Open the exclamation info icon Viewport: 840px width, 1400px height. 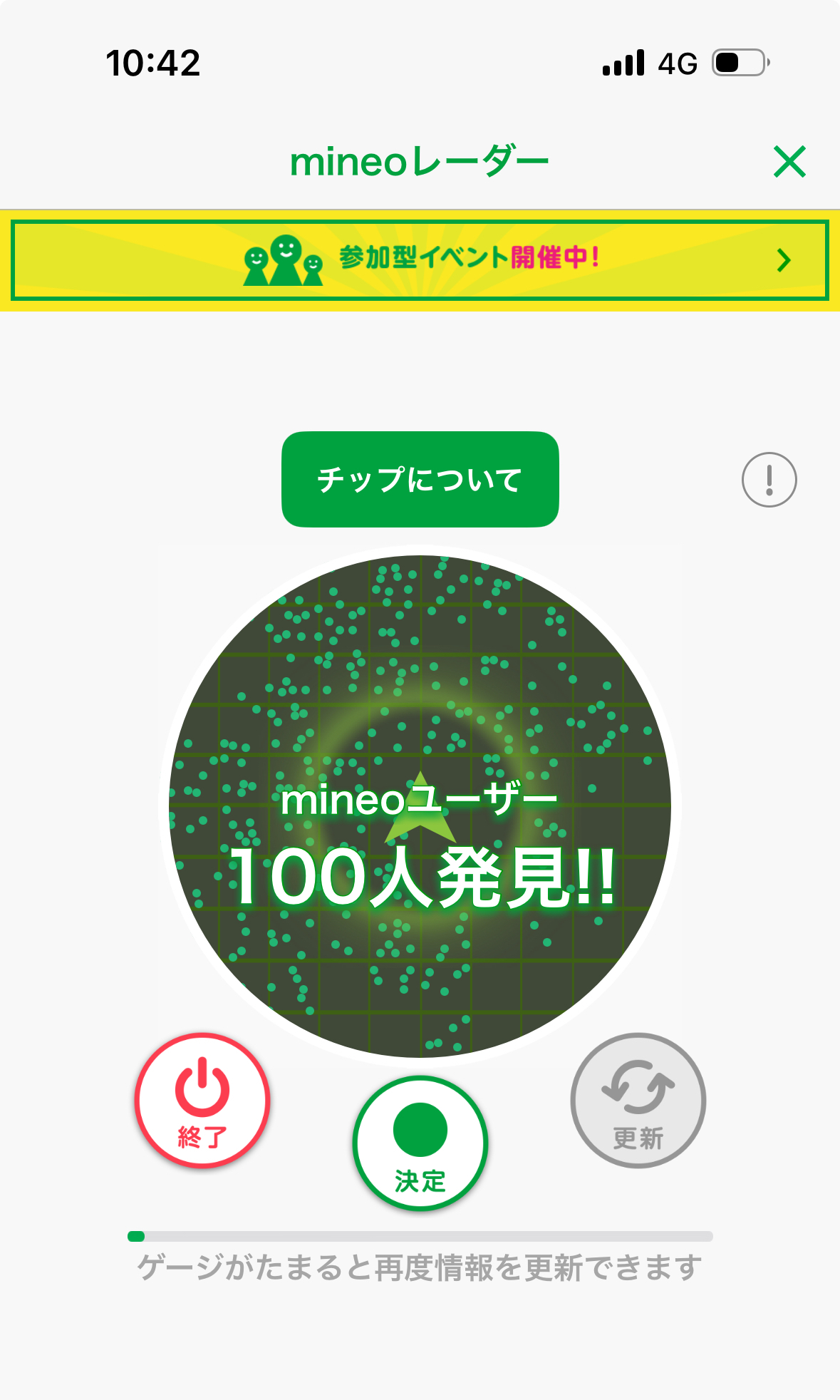[x=769, y=480]
